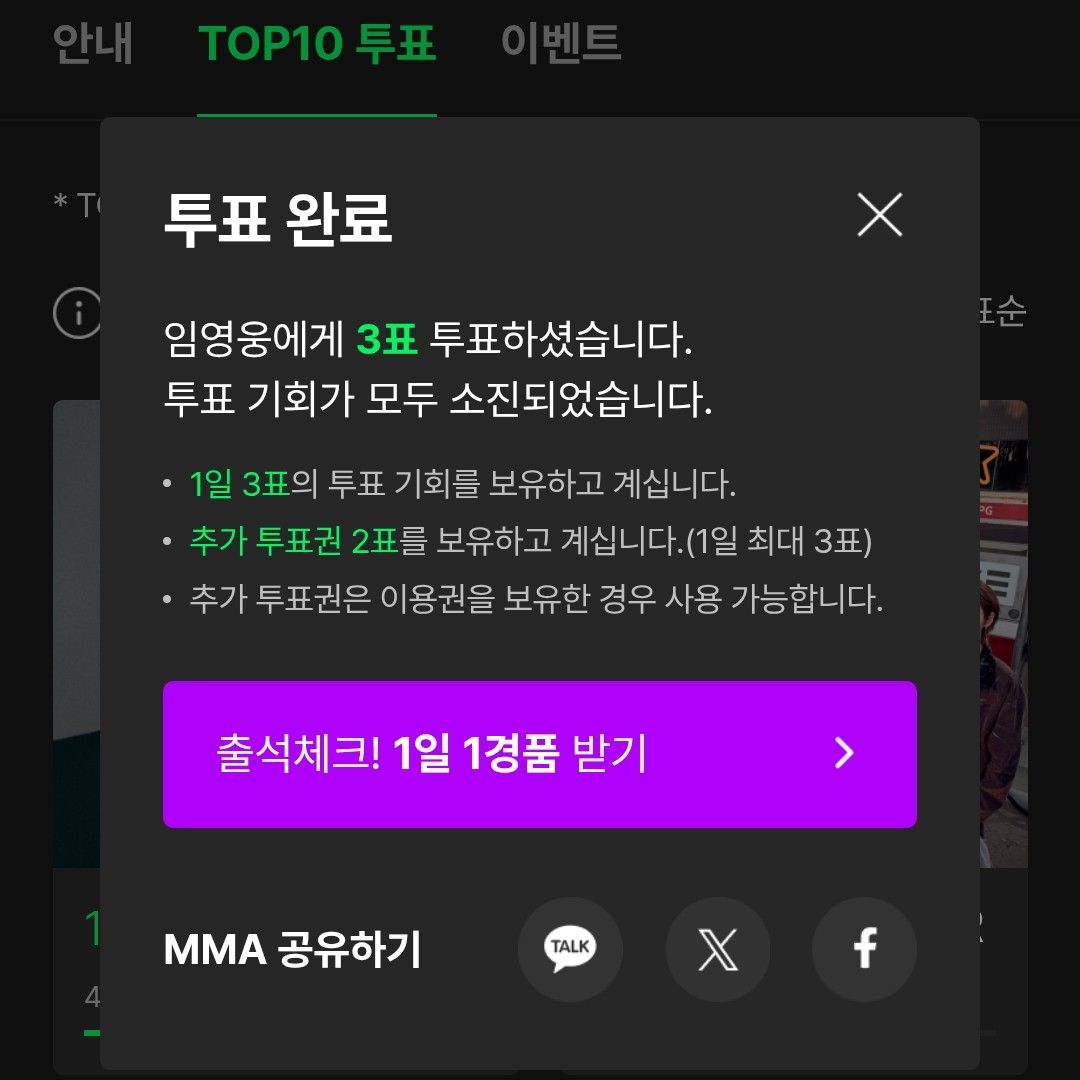Share MMA via KakaoTalk
The width and height of the screenshot is (1080, 1080).
click(x=570, y=949)
